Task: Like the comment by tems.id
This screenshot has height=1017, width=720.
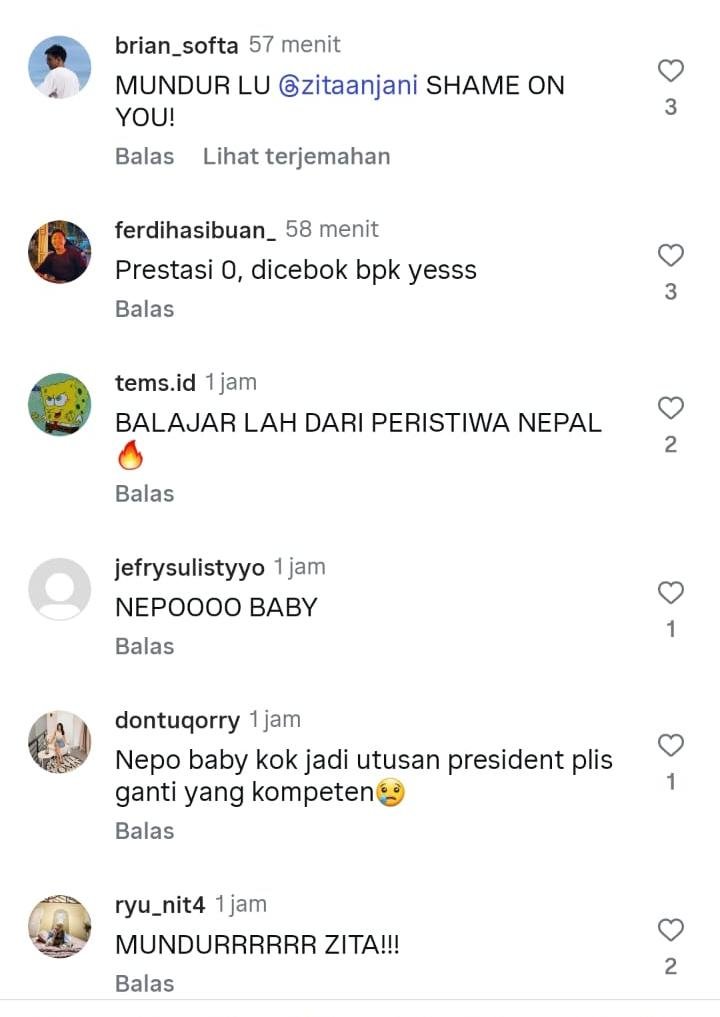Action: (670, 408)
